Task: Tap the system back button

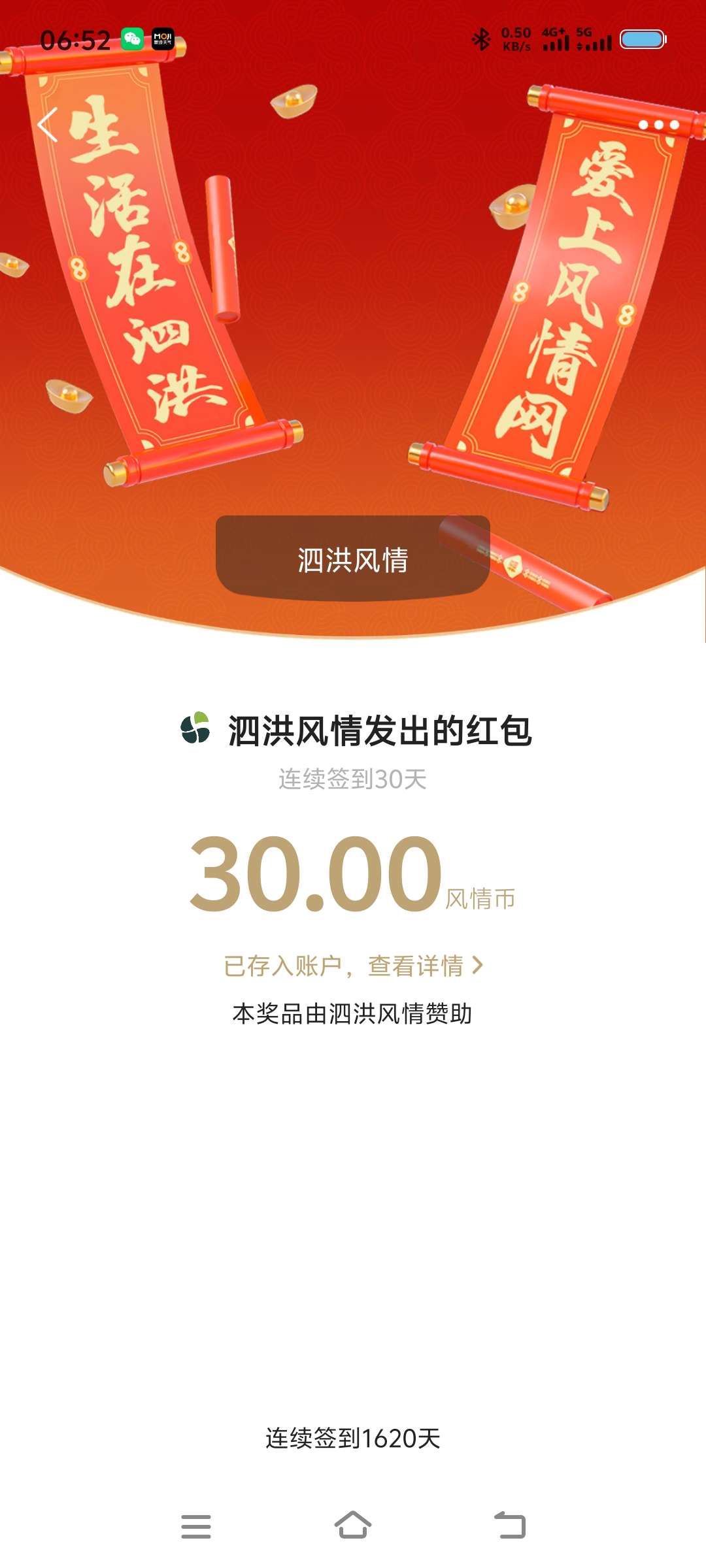Action: pyautogui.click(x=510, y=1526)
